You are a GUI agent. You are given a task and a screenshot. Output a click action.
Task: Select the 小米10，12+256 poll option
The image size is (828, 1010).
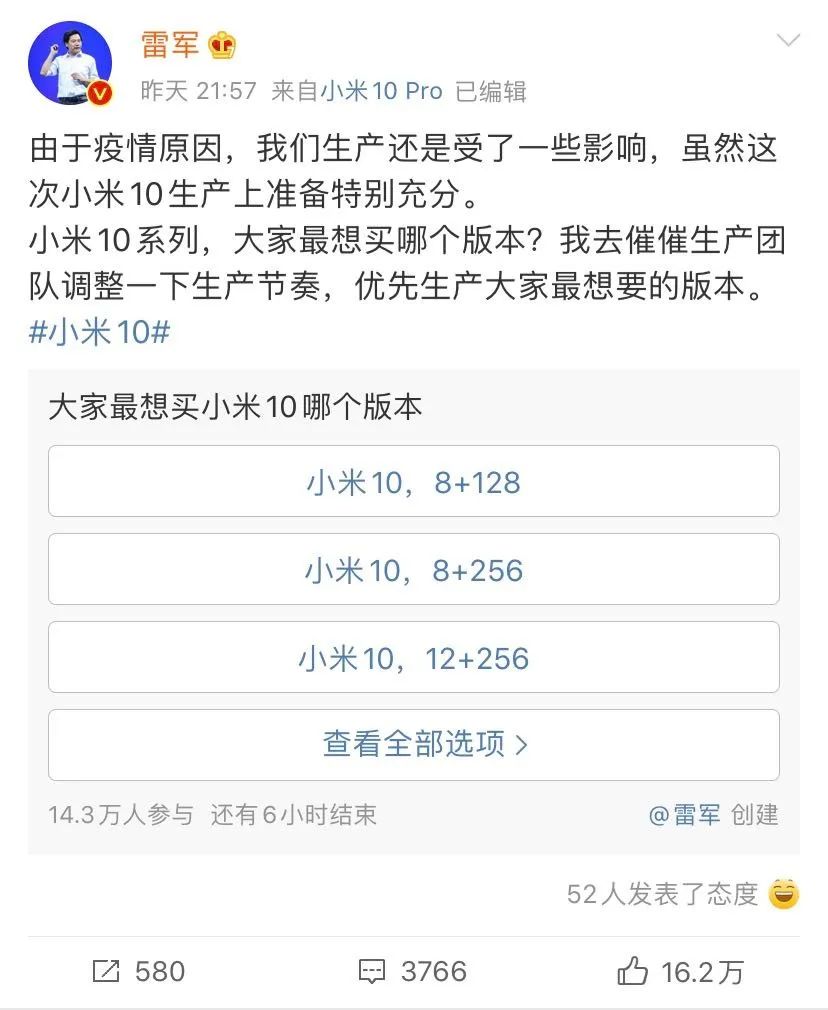tap(413, 658)
